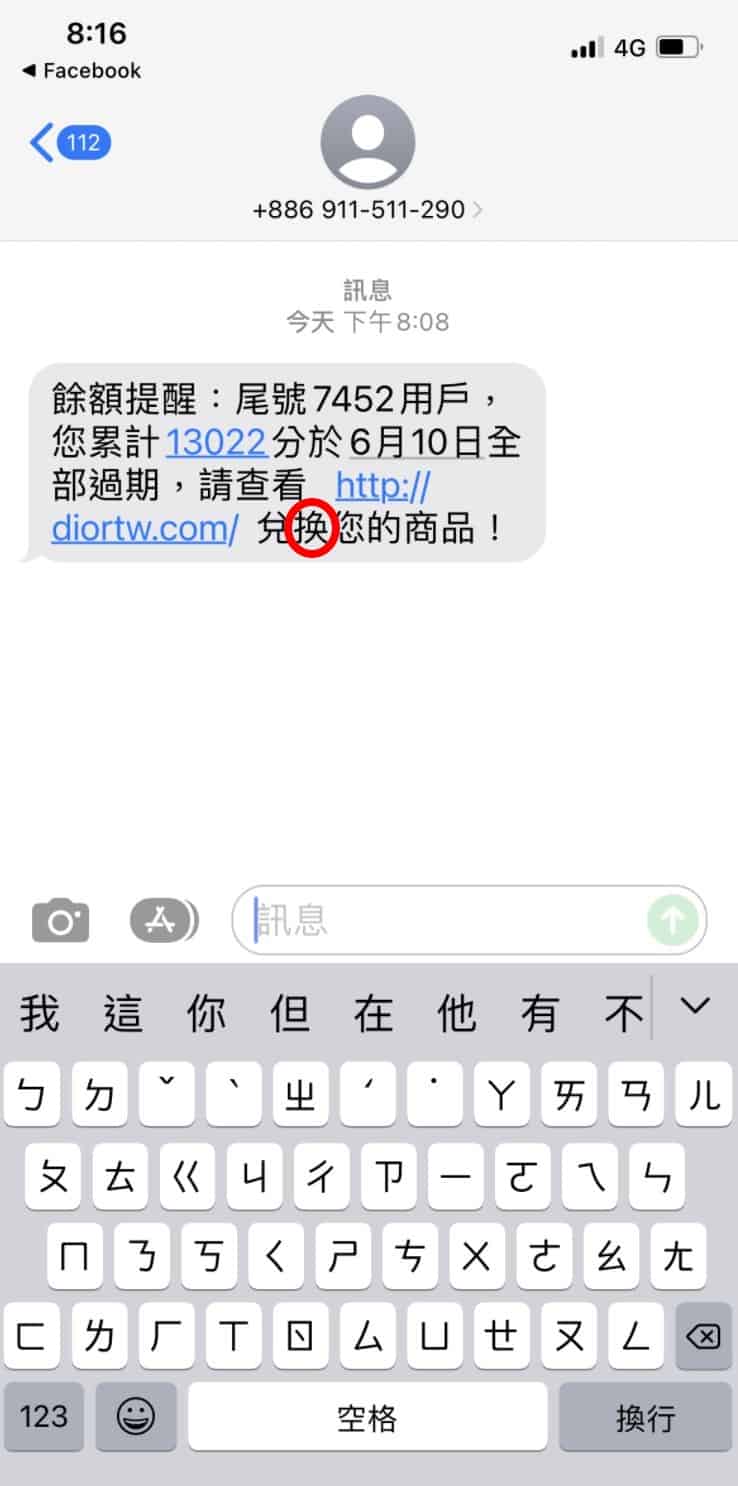This screenshot has width=738, height=1486.
Task: Open the diortw.com link in the message
Action: tap(145, 528)
